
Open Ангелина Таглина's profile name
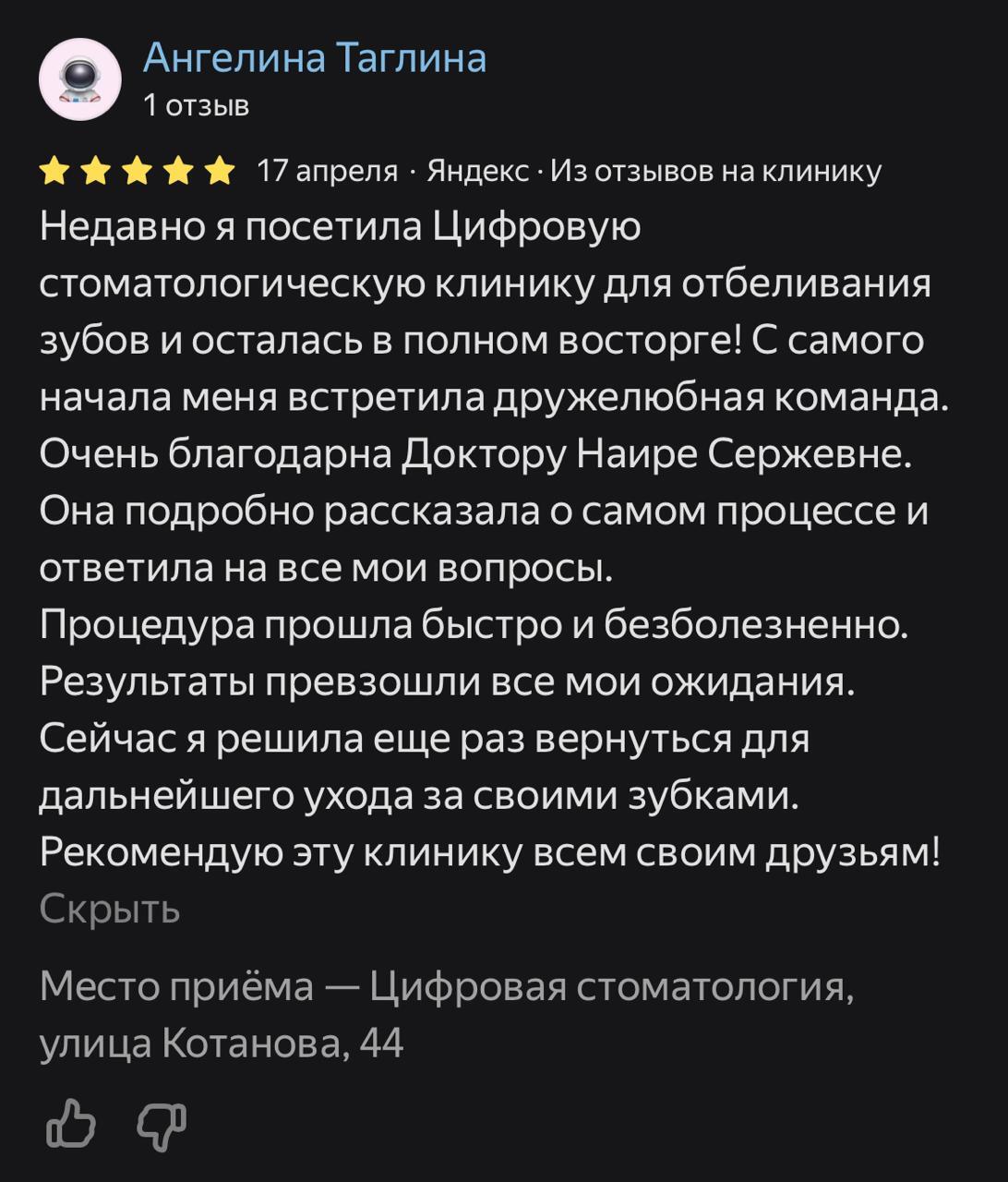315,59
